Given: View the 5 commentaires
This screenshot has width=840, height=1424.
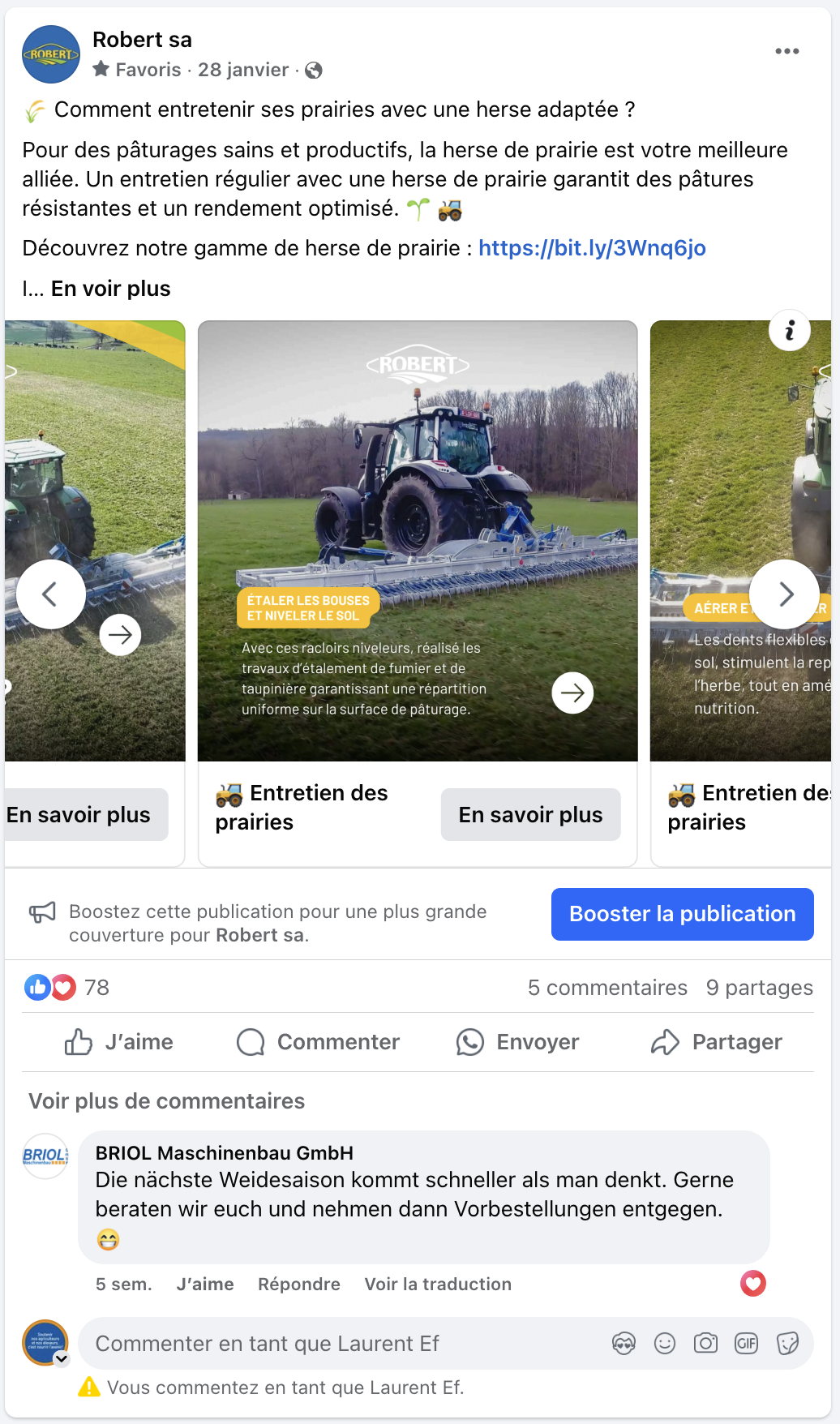Looking at the screenshot, I should [x=607, y=988].
